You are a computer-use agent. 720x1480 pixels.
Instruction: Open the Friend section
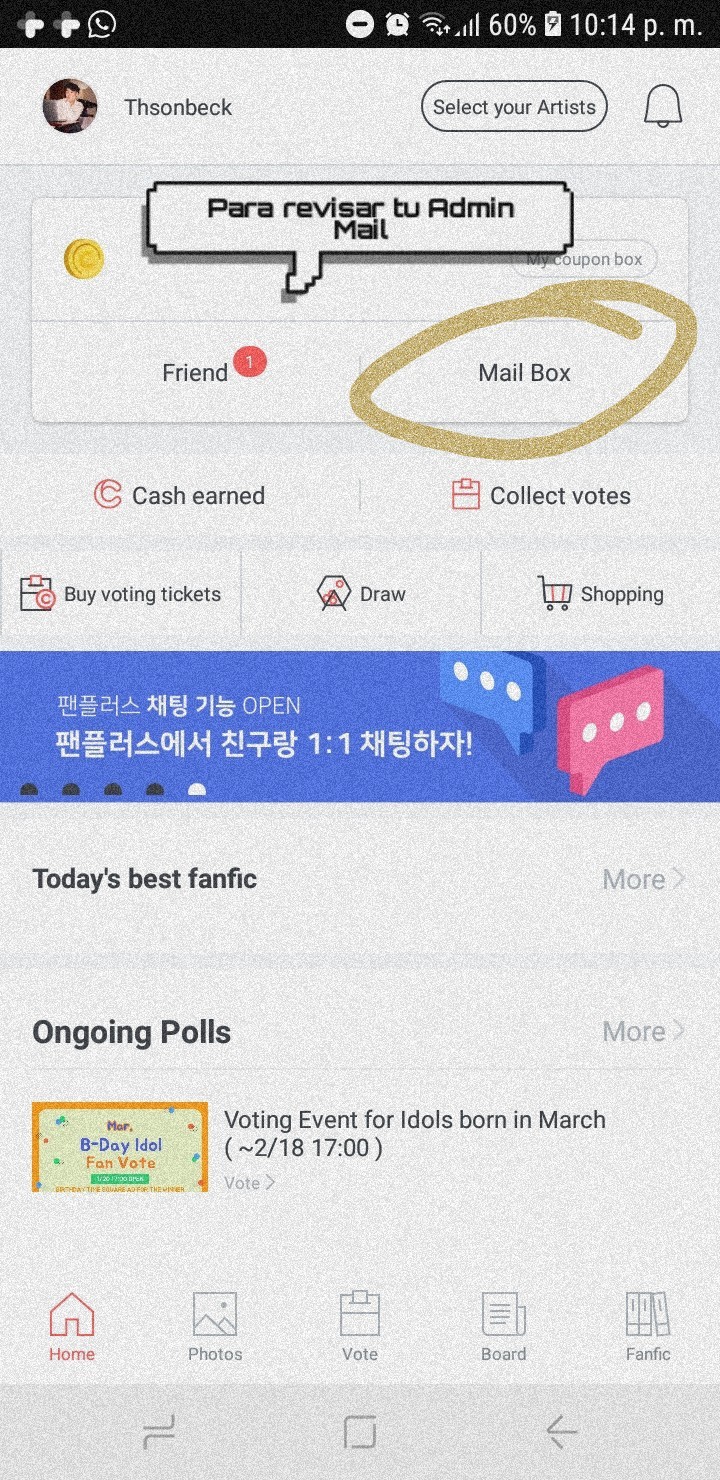click(x=196, y=372)
